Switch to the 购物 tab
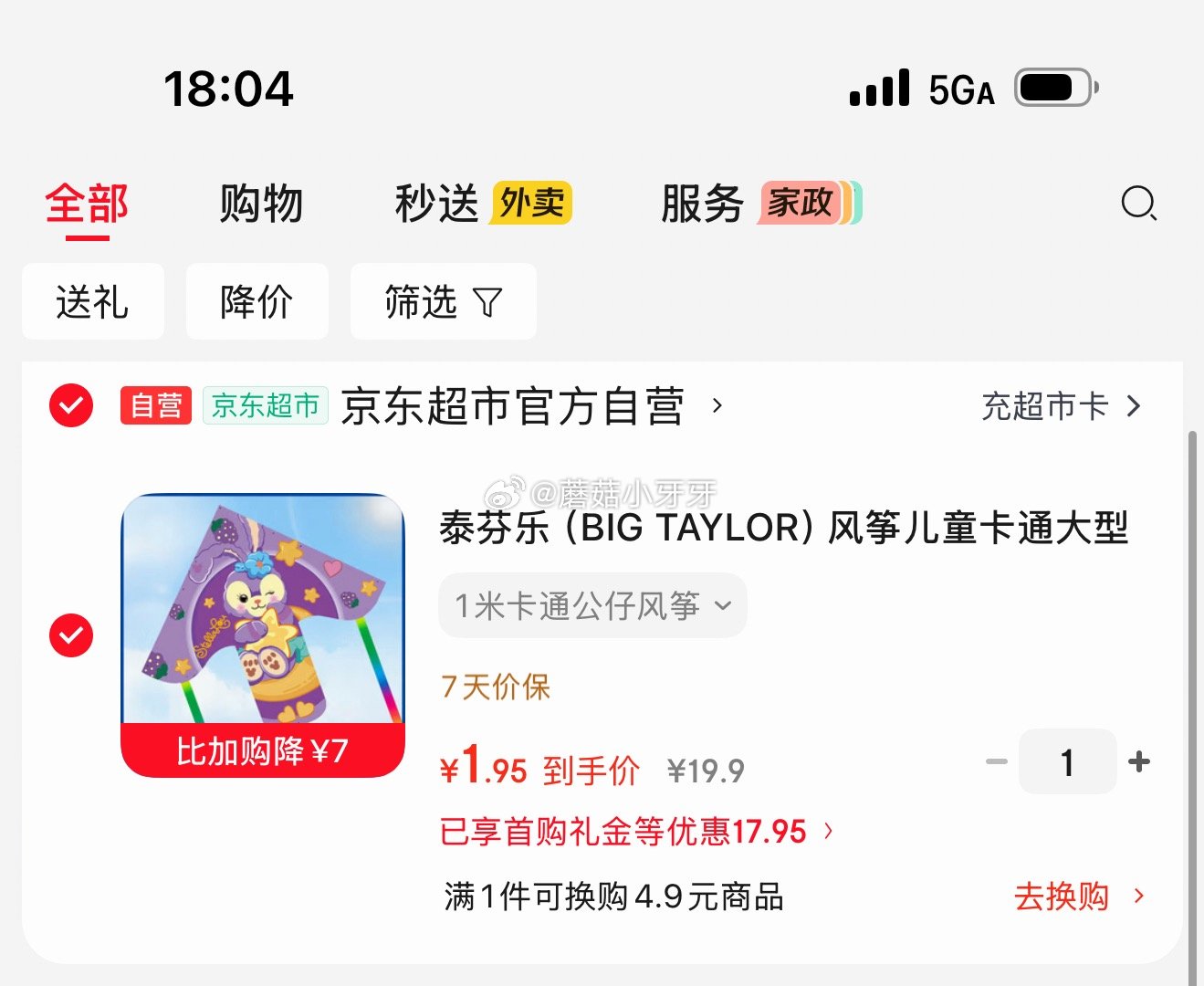Screen dimensions: 1204x986 click(x=261, y=203)
